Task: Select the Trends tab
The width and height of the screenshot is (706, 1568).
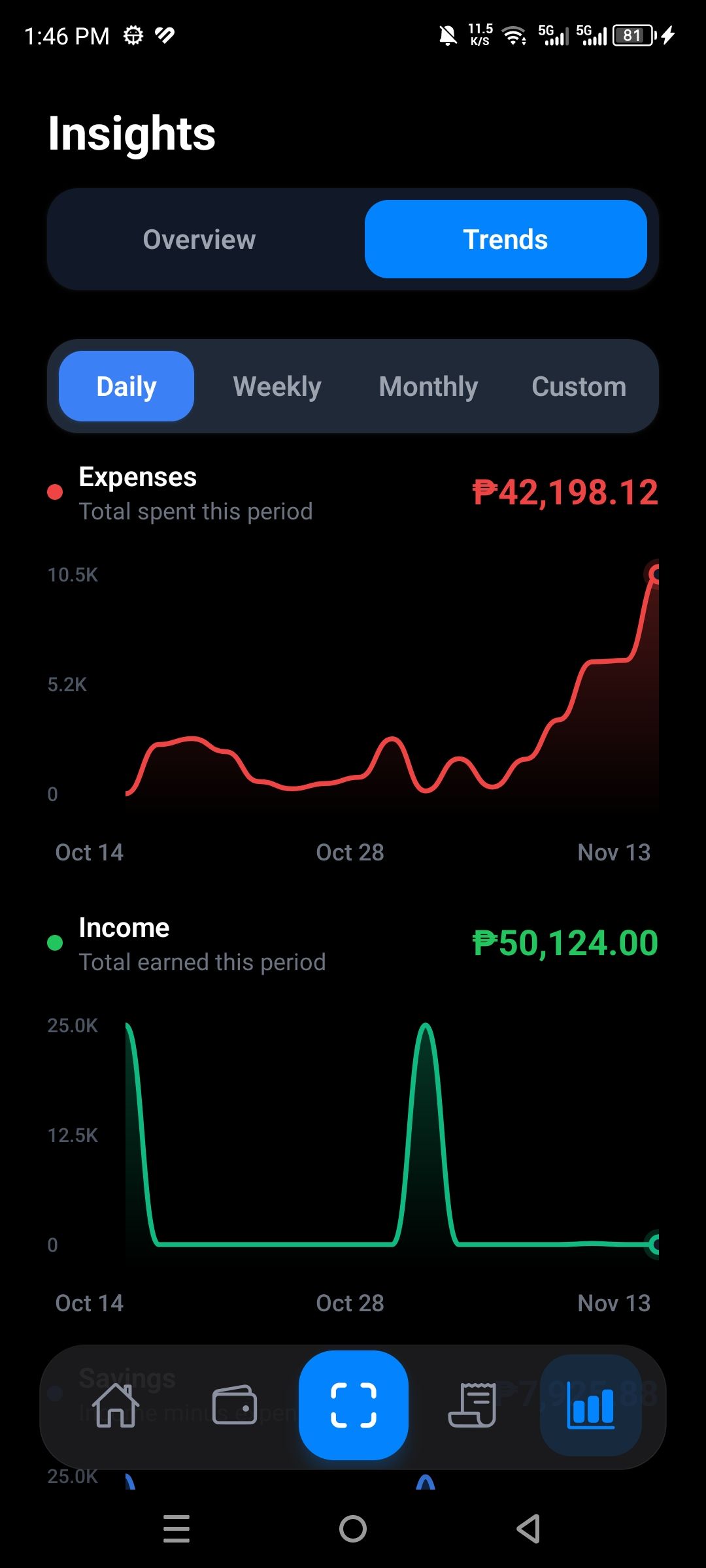Action: 506,239
